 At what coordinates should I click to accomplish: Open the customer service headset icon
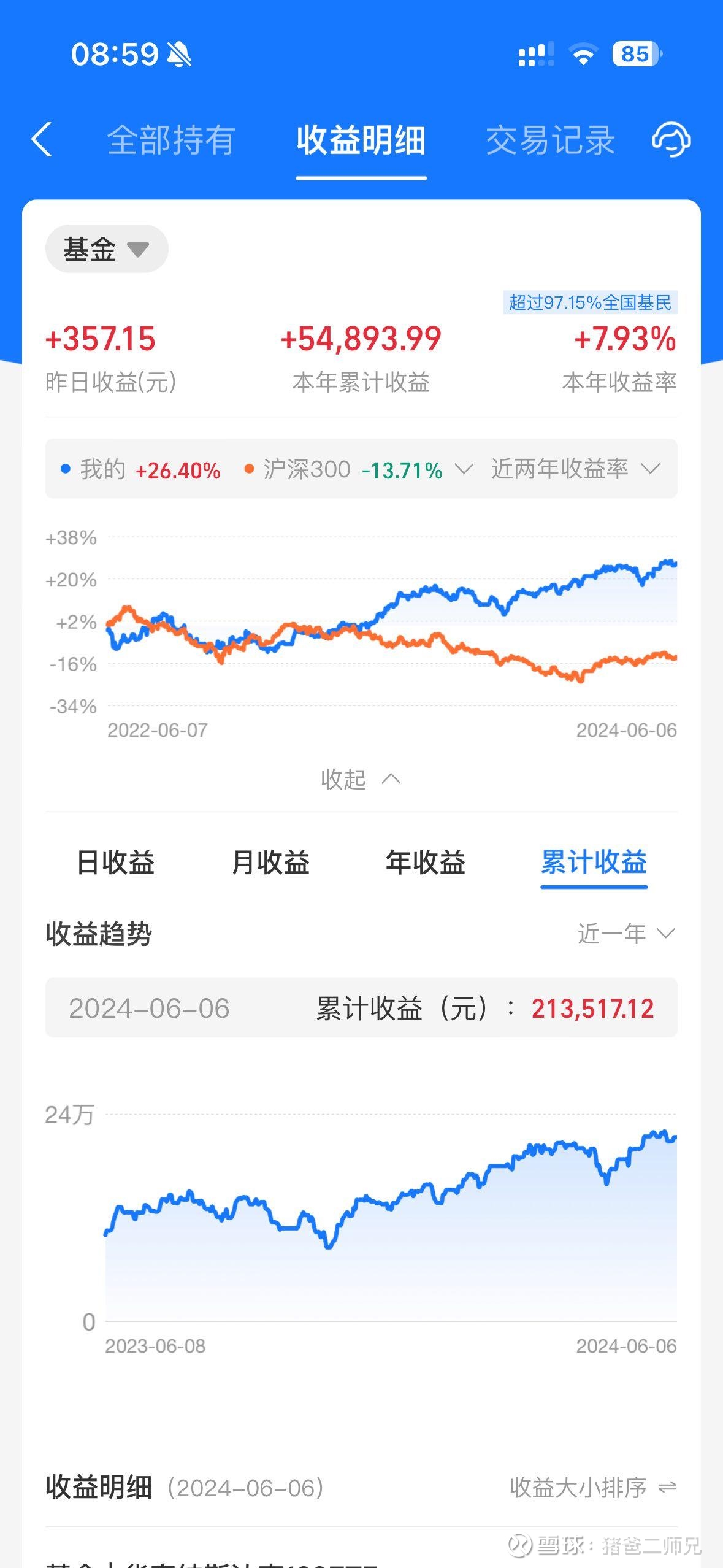[x=671, y=140]
